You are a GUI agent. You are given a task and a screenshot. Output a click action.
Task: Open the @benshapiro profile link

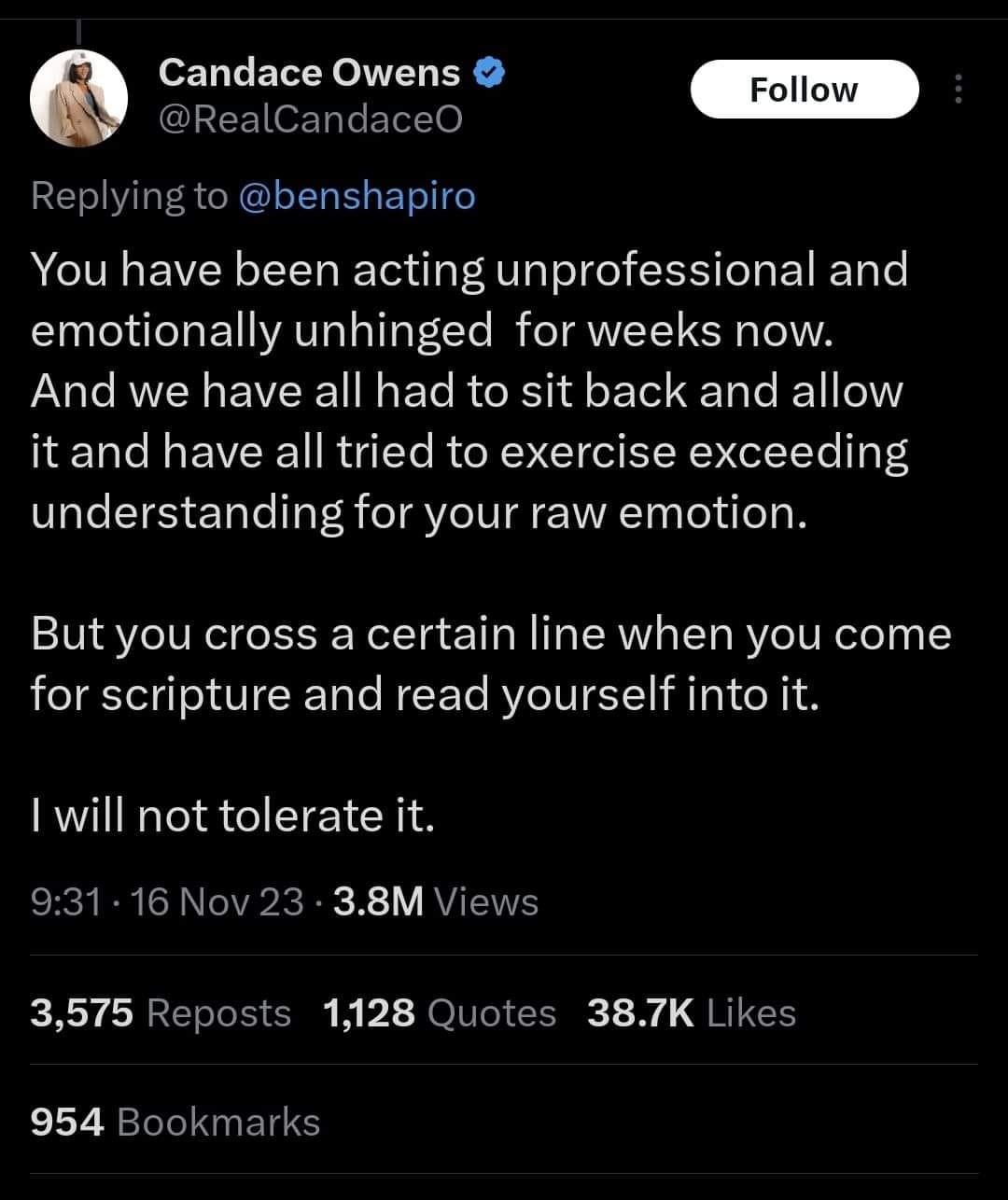pyautogui.click(x=357, y=195)
